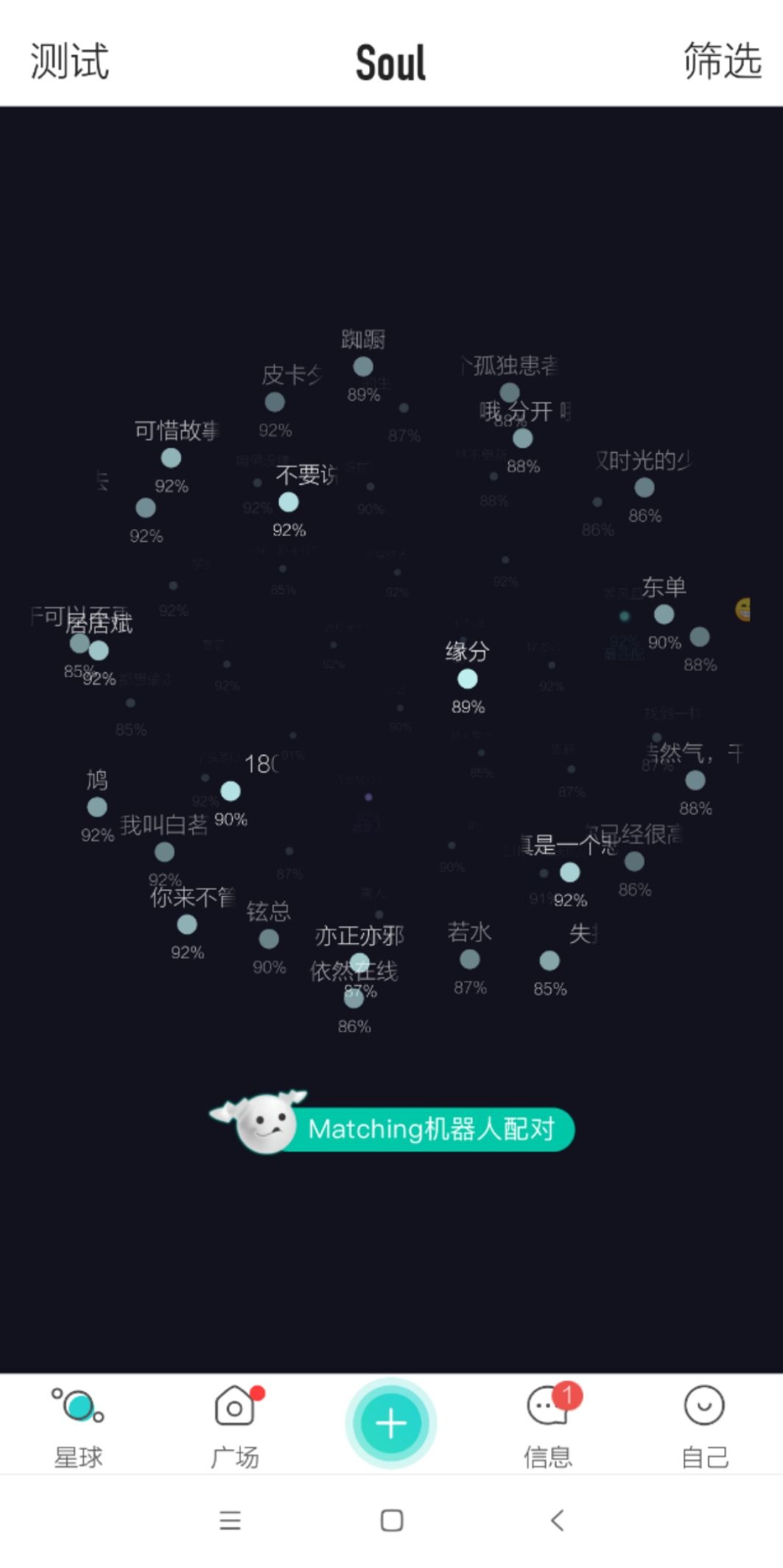Open the 信息 messages tab
The image size is (783, 1568).
(547, 1427)
